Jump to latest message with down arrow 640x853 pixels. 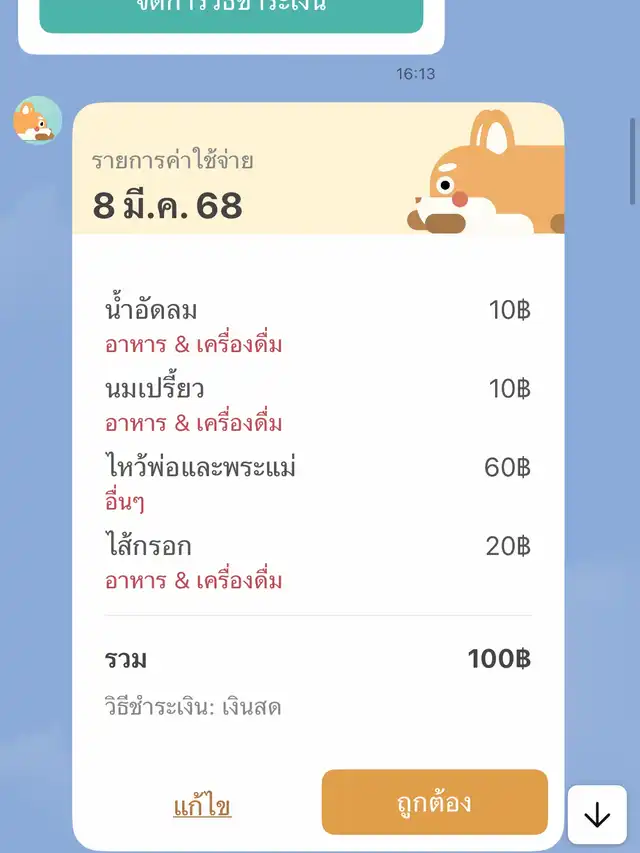pos(597,815)
